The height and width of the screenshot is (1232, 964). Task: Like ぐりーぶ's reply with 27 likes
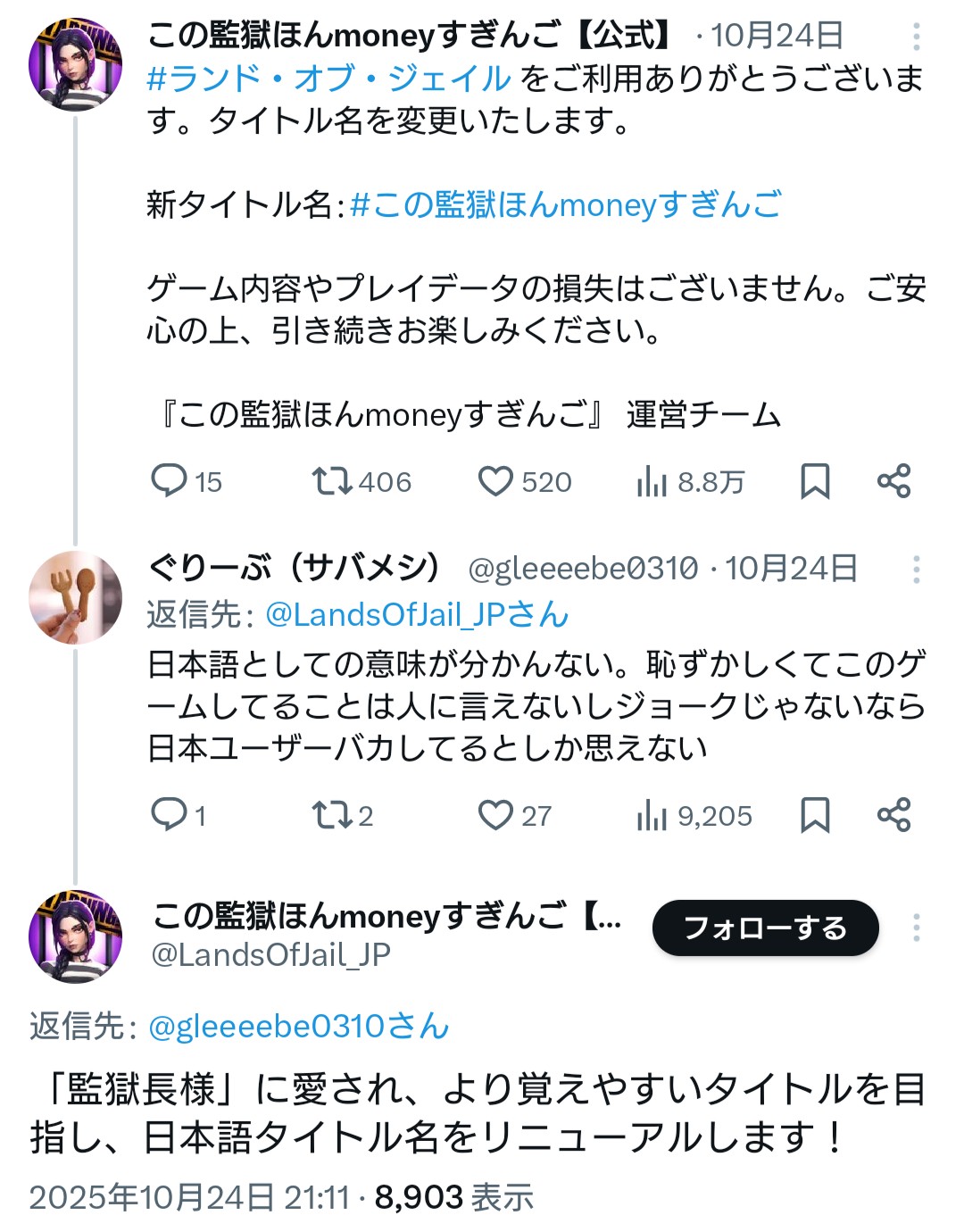coord(495,815)
